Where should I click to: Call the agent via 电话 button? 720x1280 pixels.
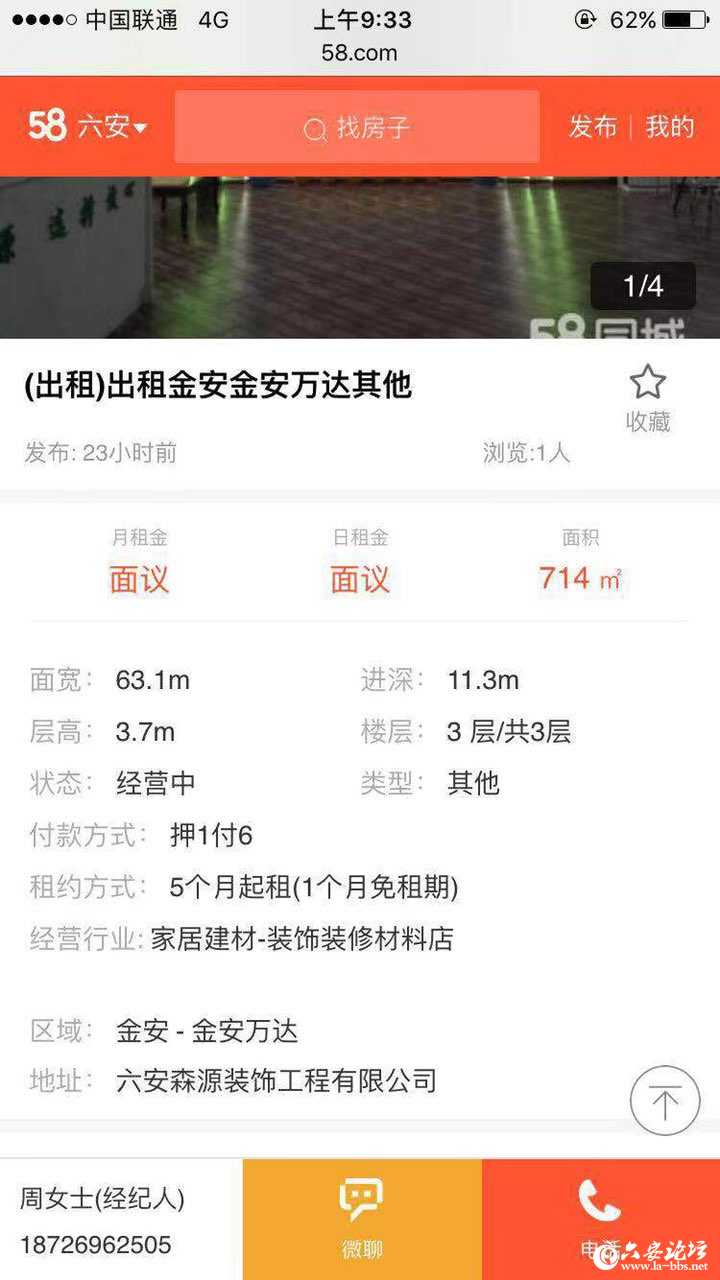(x=600, y=1218)
